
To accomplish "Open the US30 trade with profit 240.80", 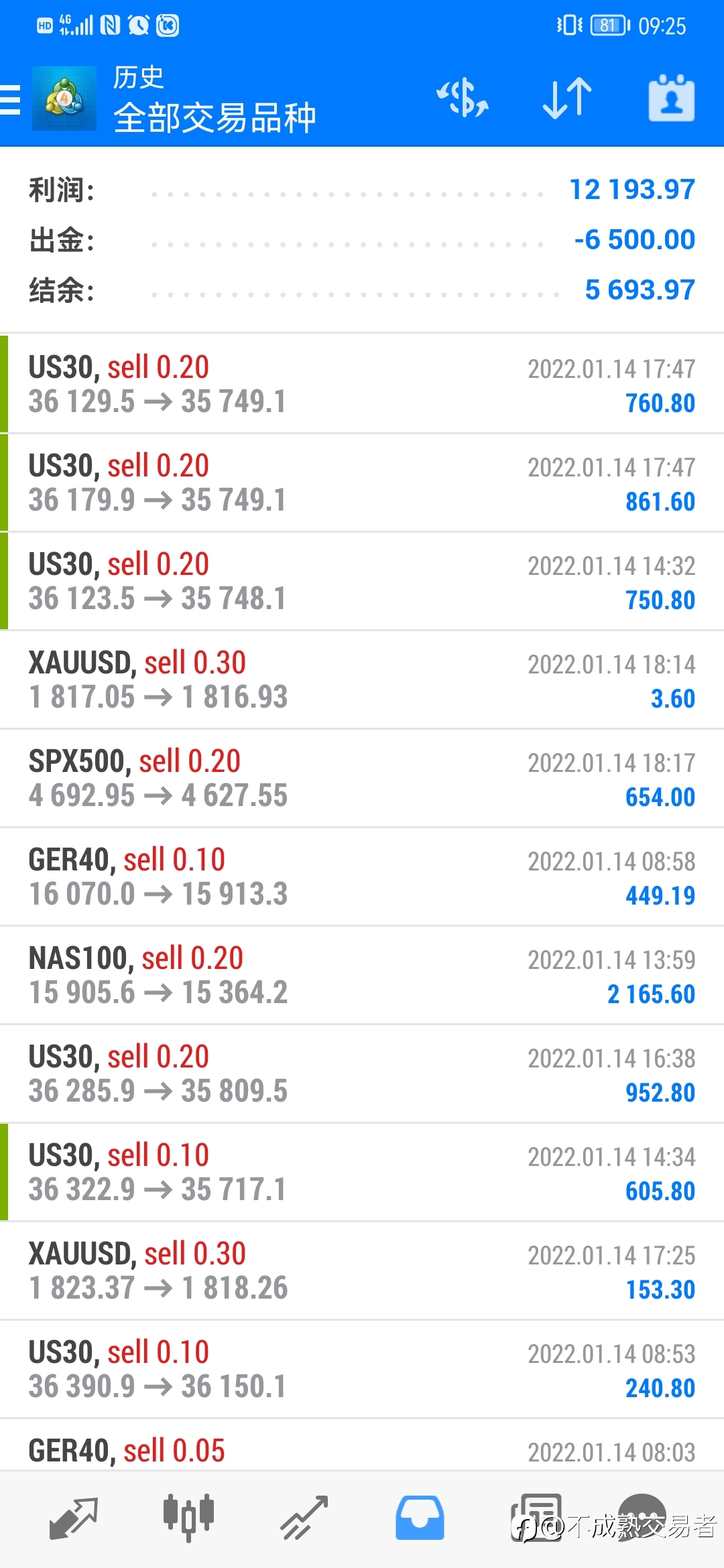I will click(362, 1369).
